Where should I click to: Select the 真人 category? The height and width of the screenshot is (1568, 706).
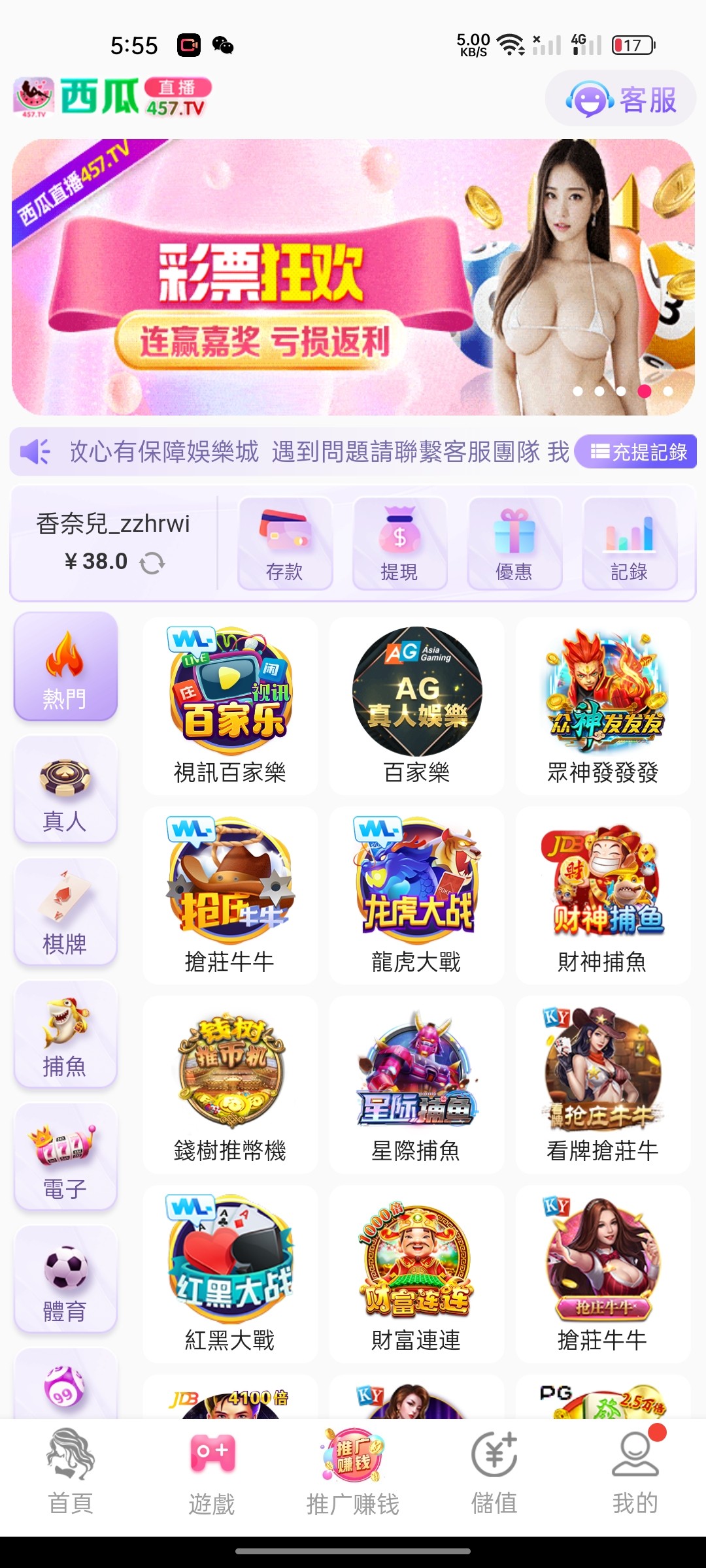[65, 789]
